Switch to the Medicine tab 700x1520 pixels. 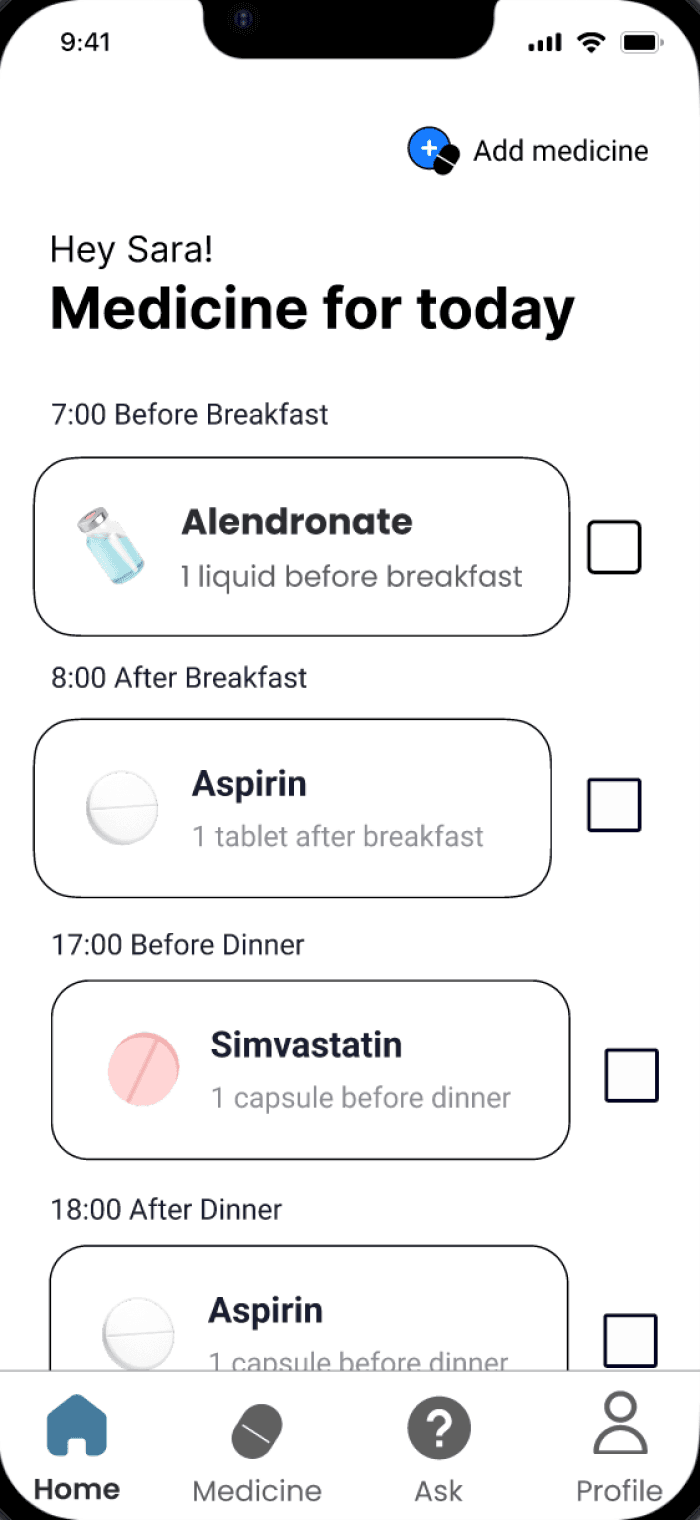pos(257,1450)
